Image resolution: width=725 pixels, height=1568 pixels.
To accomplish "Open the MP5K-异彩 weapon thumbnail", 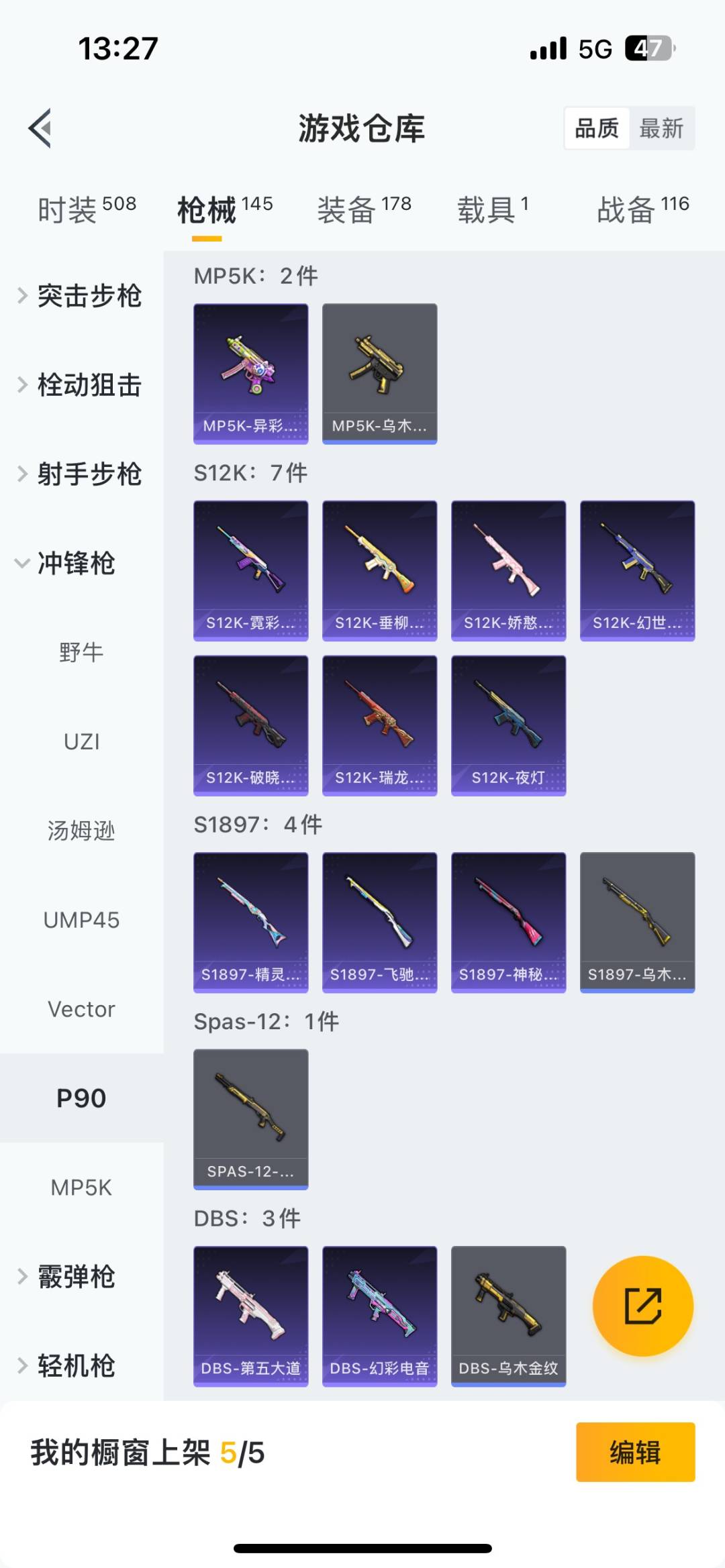I will click(250, 373).
